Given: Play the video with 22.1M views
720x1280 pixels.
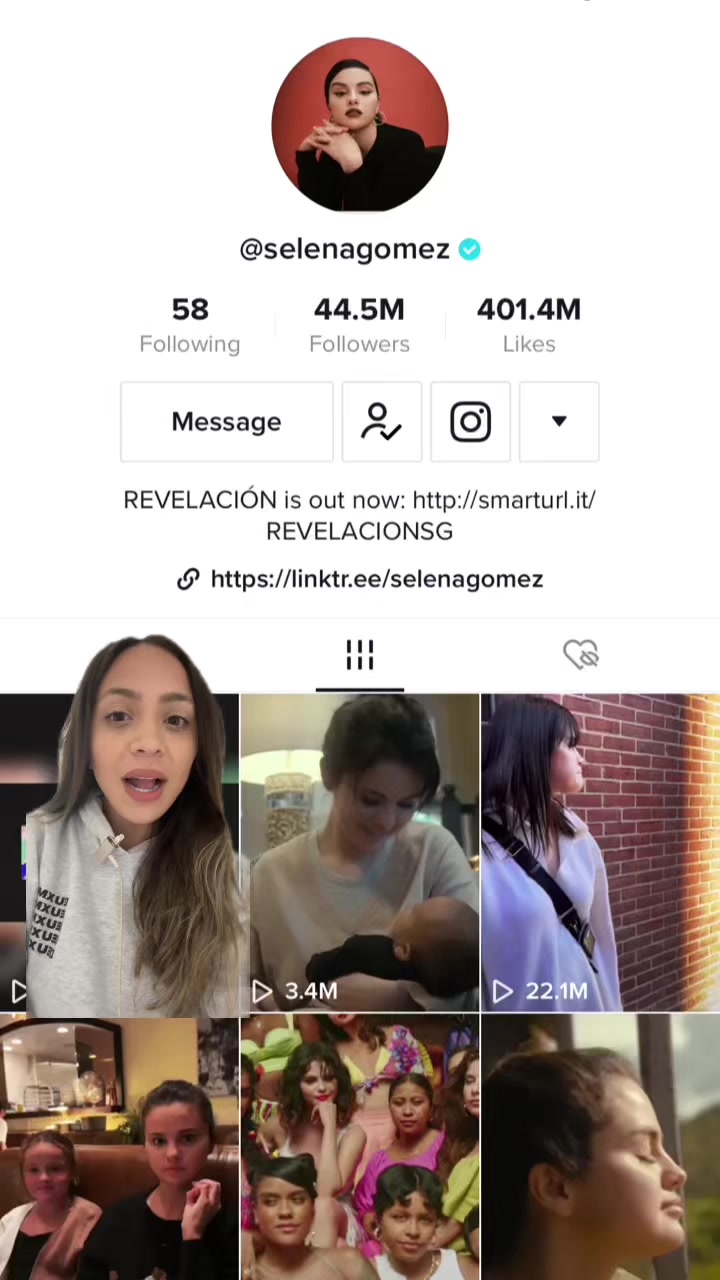Looking at the screenshot, I should [600, 853].
